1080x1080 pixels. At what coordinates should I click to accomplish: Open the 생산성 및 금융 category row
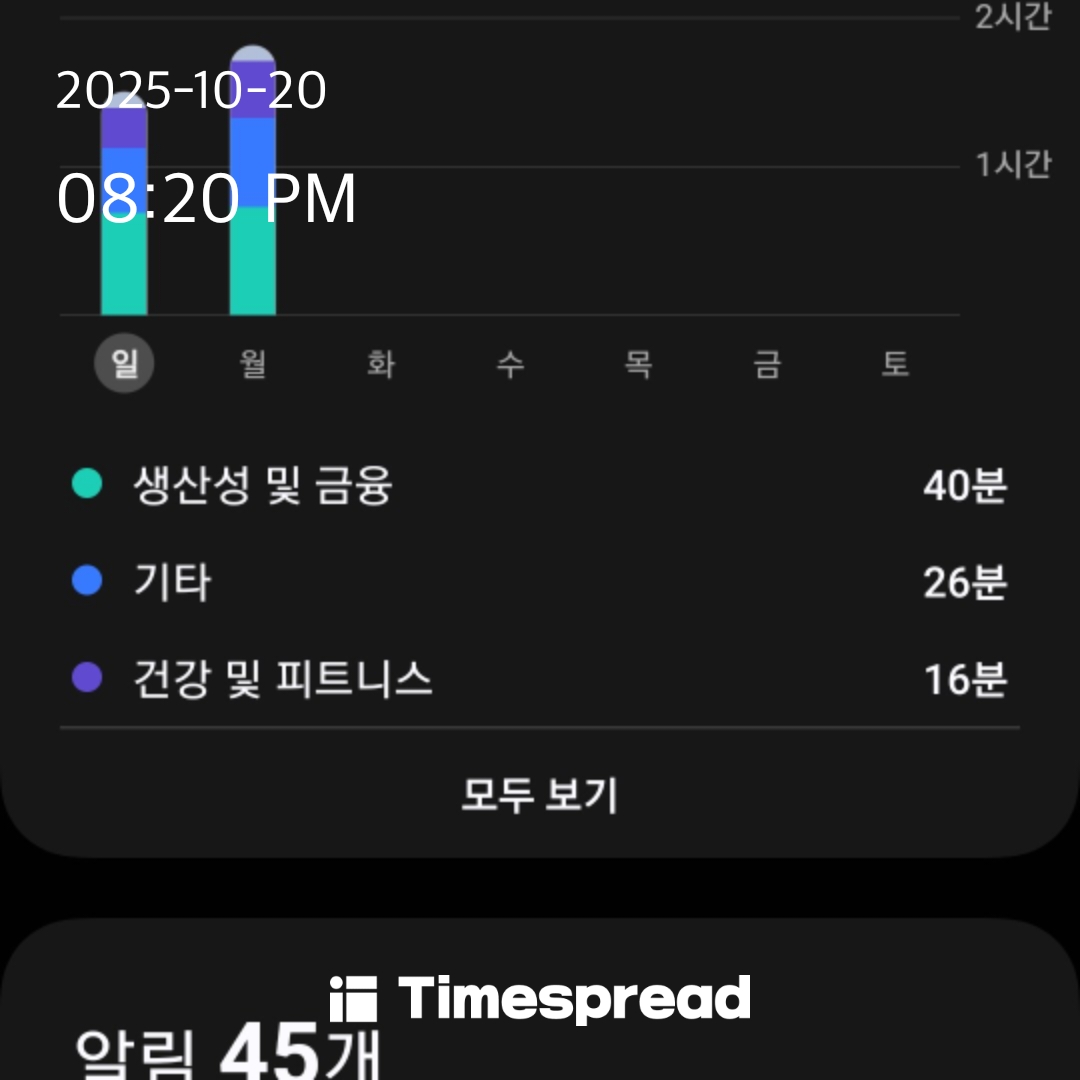540,487
